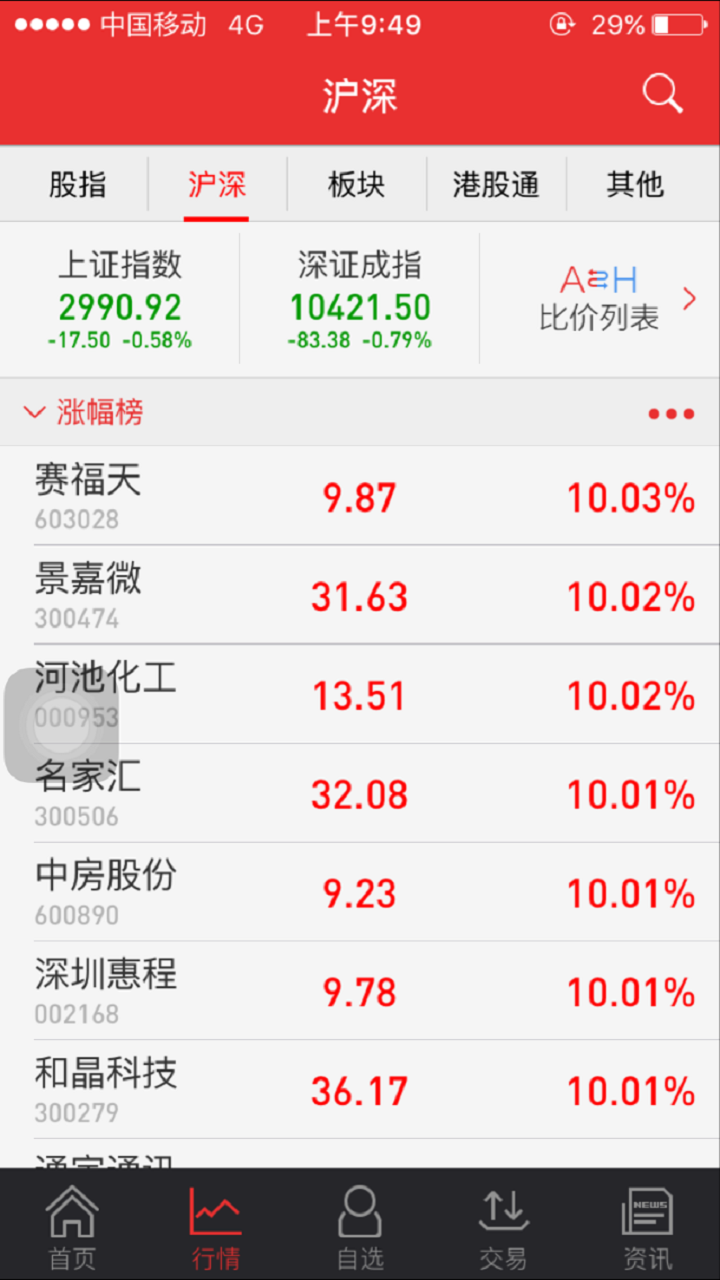Screen dimensions: 720x1280
Task: Select the 行情 quotes icon
Action: (x=214, y=1224)
